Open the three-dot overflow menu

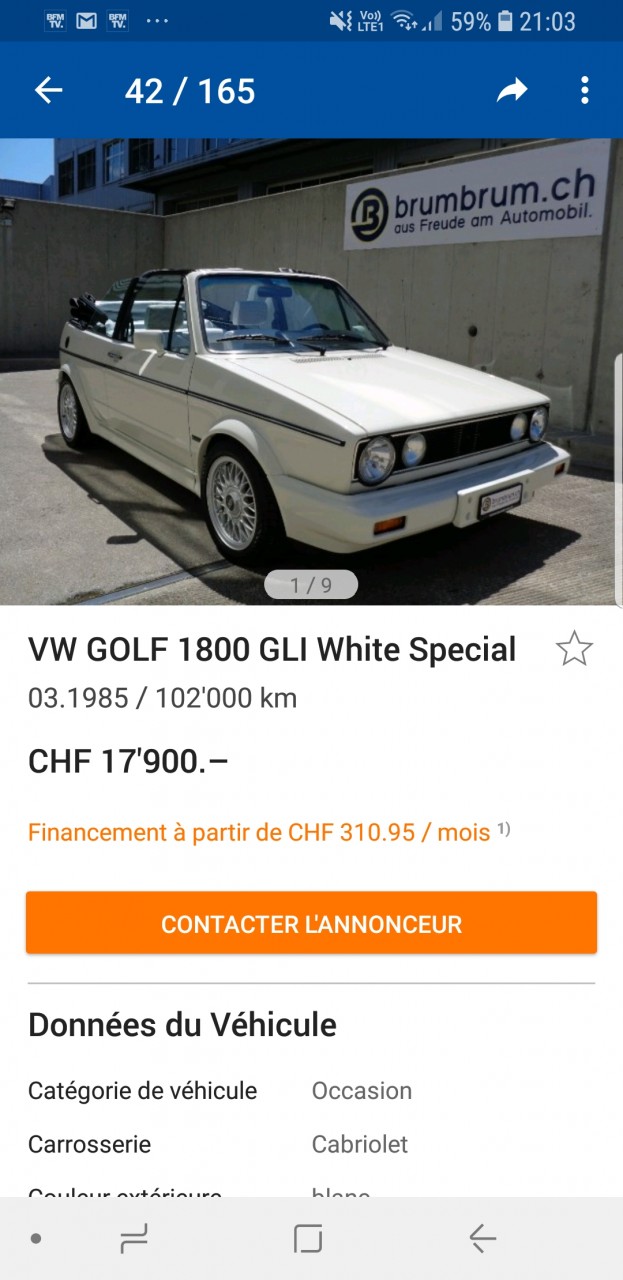pyautogui.click(x=585, y=91)
